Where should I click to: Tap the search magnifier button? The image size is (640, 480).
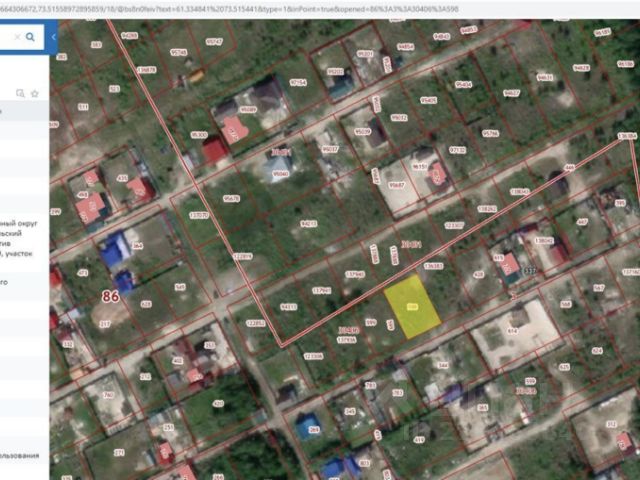31,38
